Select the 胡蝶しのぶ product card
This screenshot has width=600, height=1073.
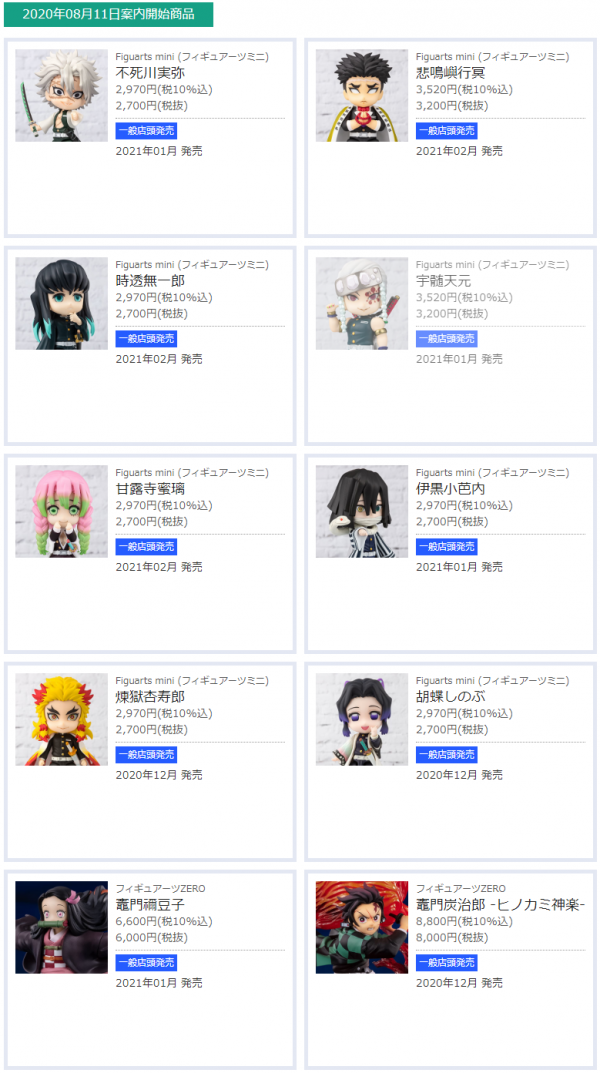(450, 697)
